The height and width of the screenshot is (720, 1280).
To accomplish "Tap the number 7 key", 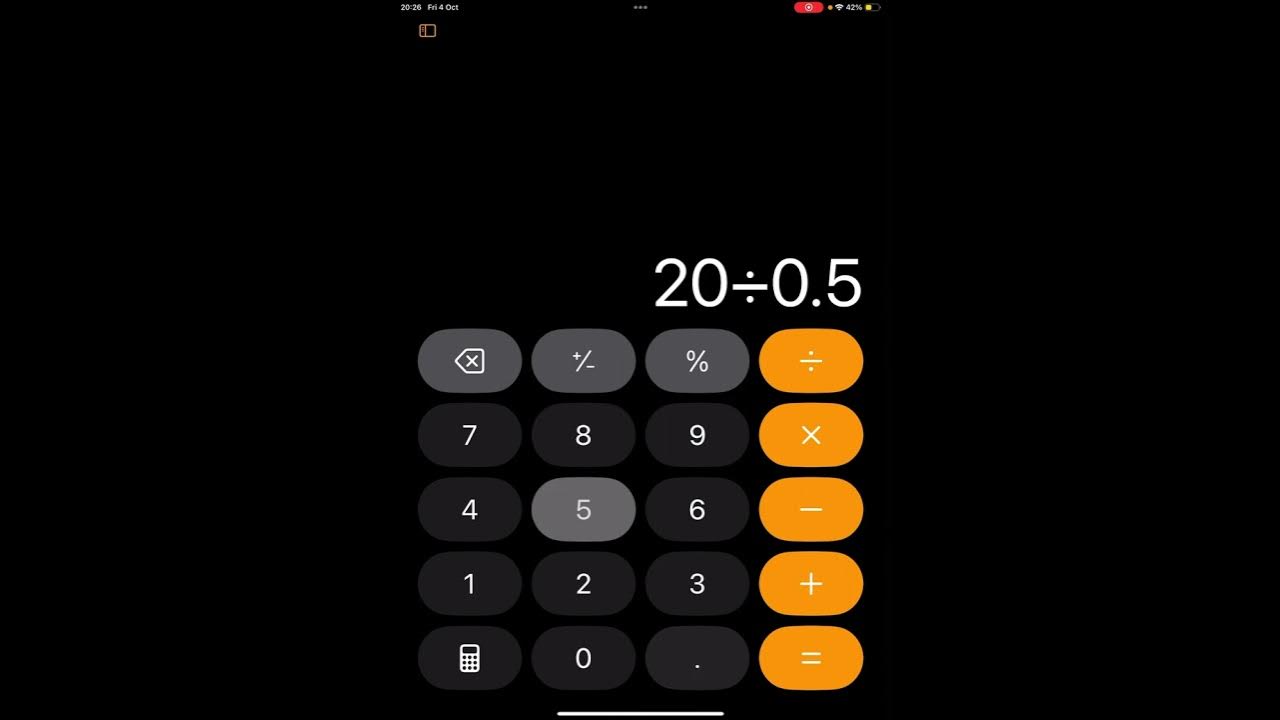I will [x=470, y=435].
